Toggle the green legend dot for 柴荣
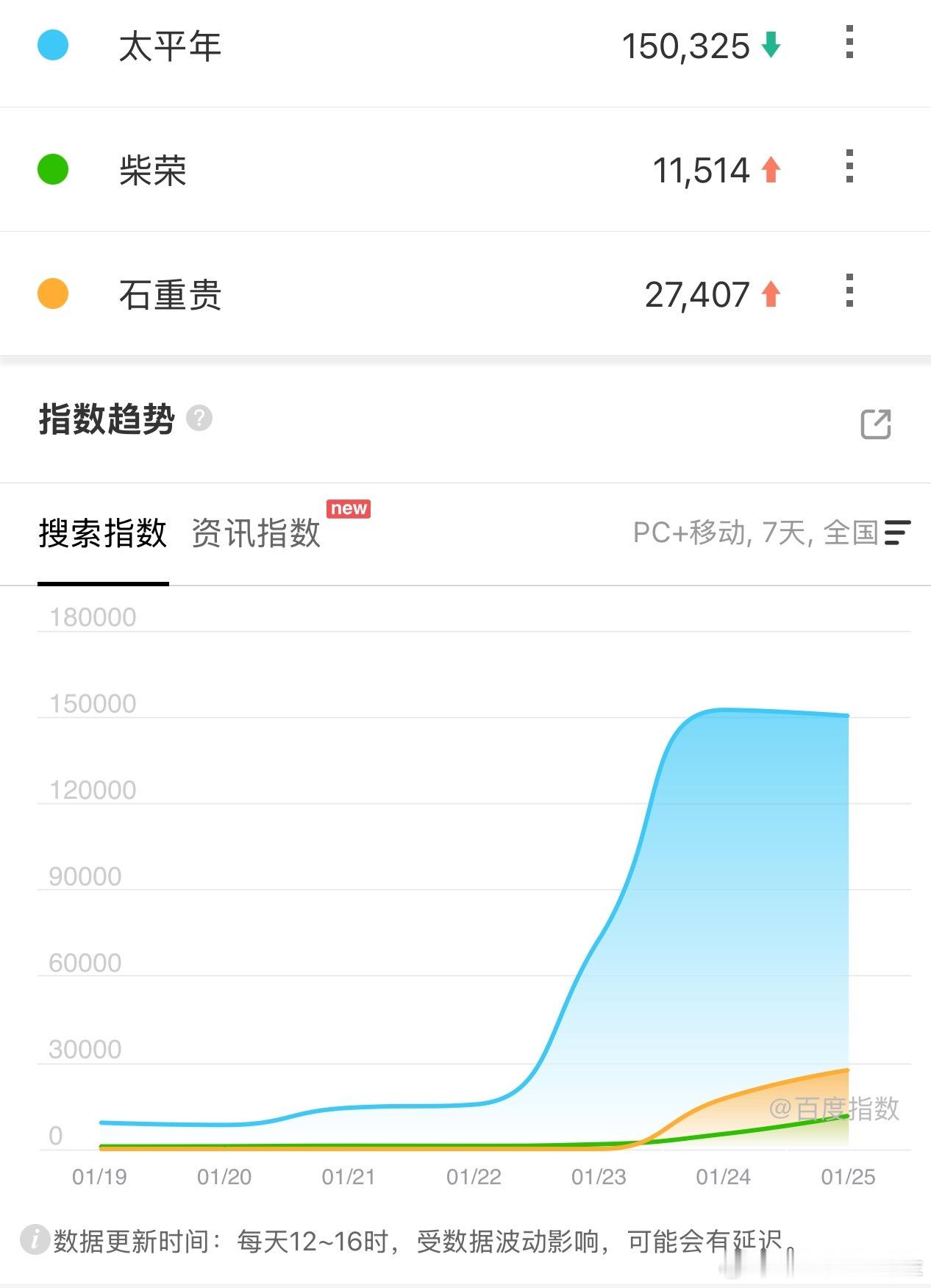 click(x=52, y=168)
